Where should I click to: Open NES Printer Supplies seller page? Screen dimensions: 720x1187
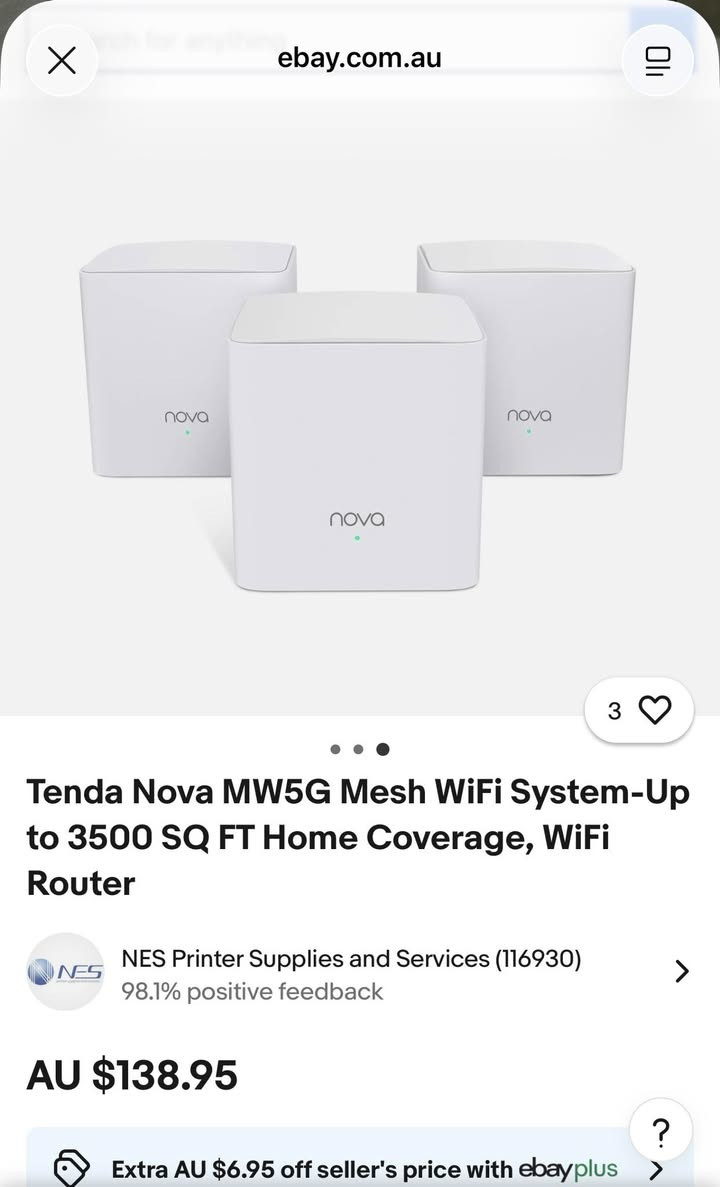point(358,973)
